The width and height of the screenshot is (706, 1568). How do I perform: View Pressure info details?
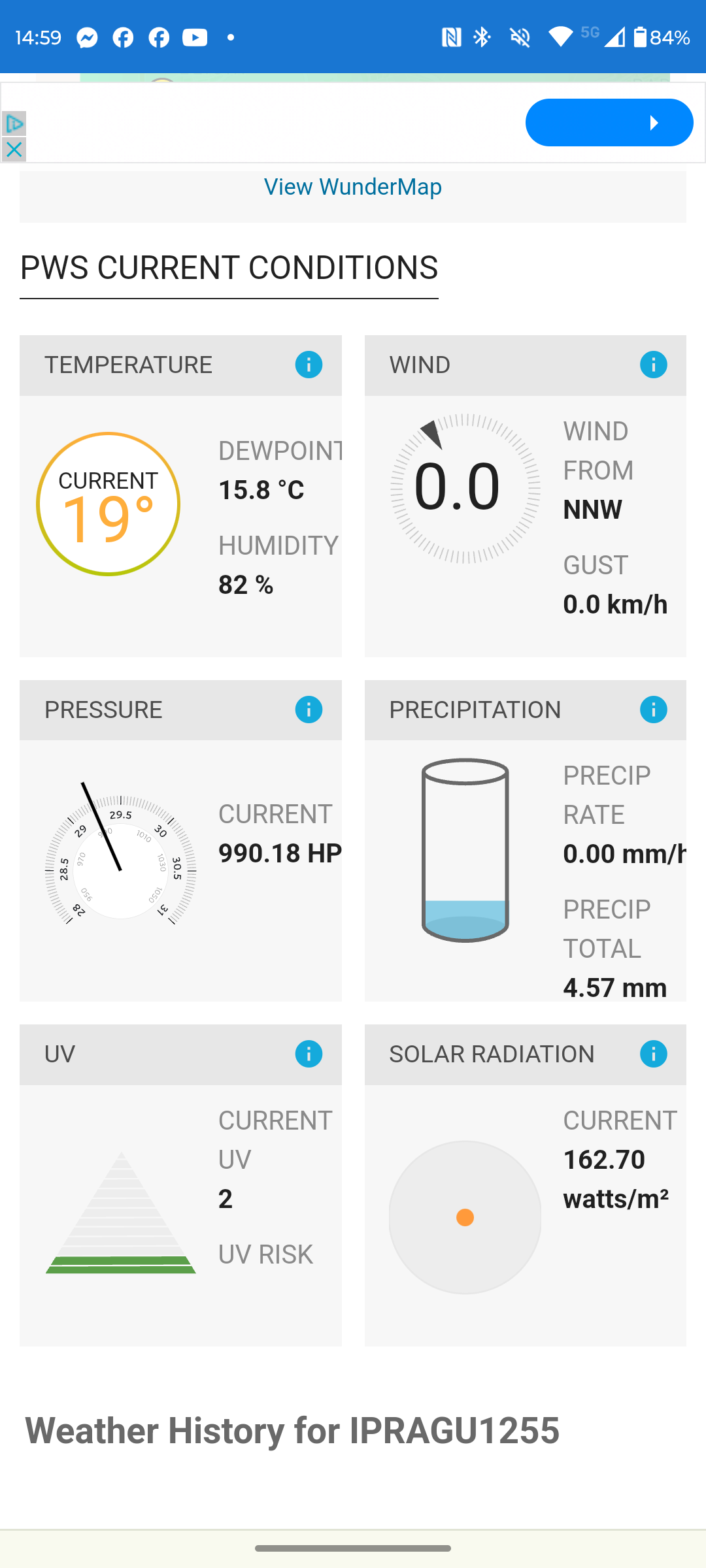309,710
